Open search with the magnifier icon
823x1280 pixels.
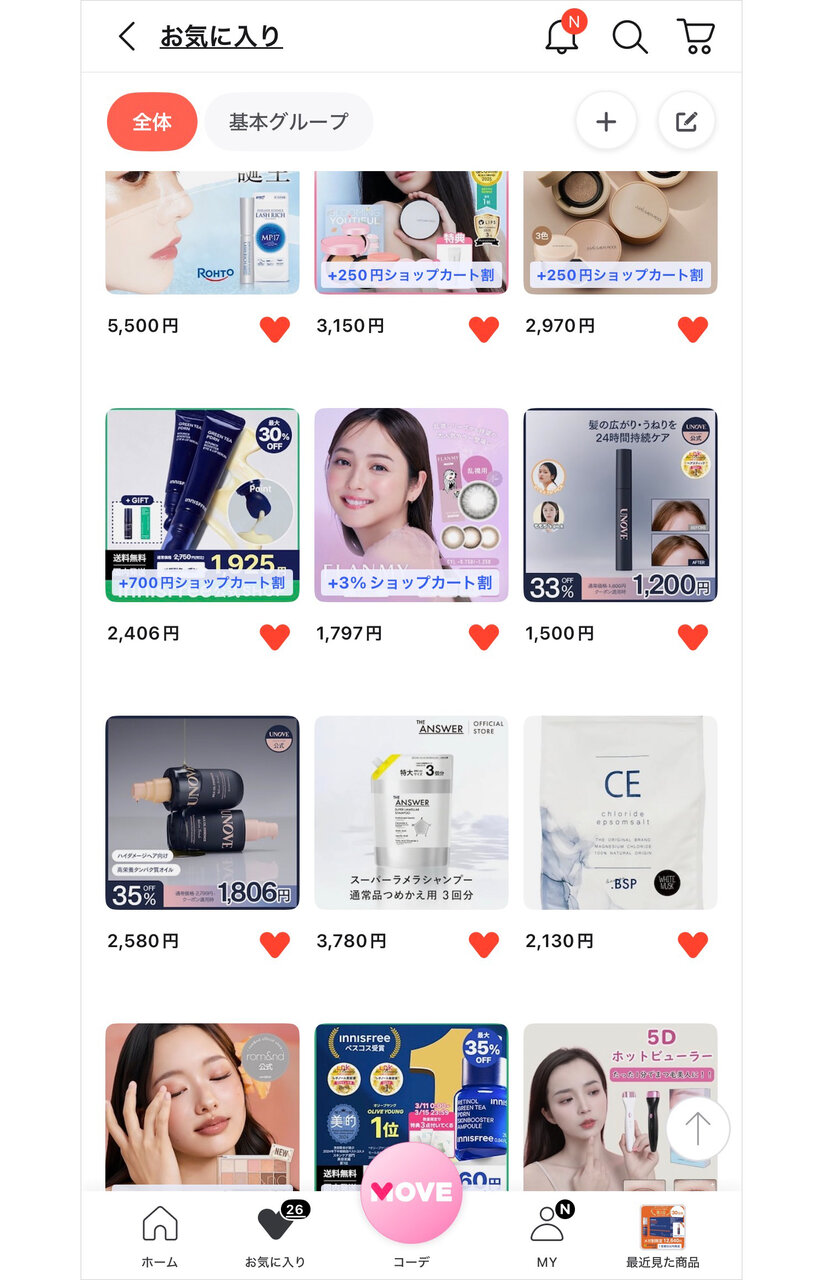point(629,37)
